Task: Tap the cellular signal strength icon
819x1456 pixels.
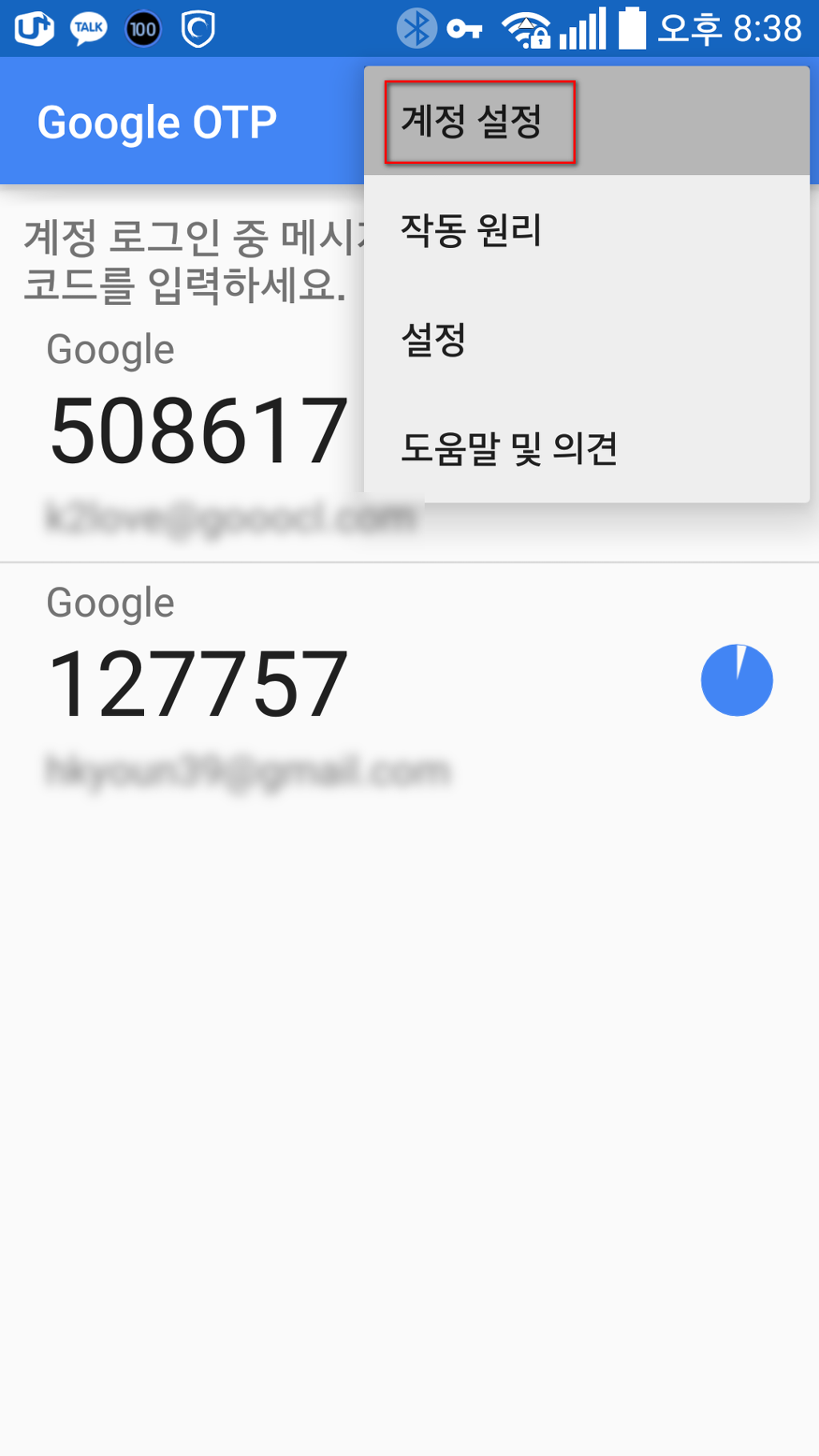Action: (585, 26)
